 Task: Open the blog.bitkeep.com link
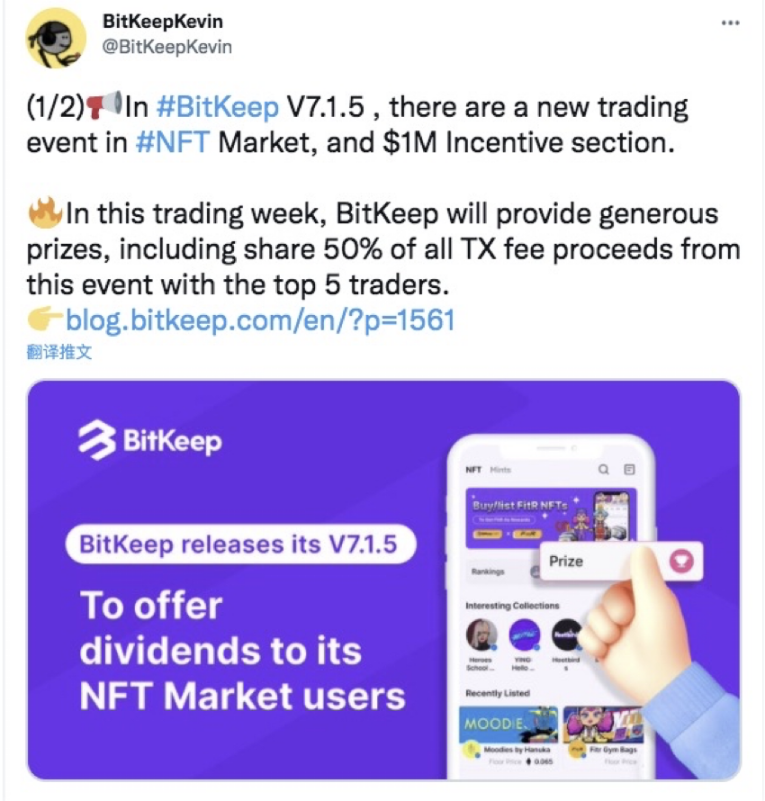260,320
